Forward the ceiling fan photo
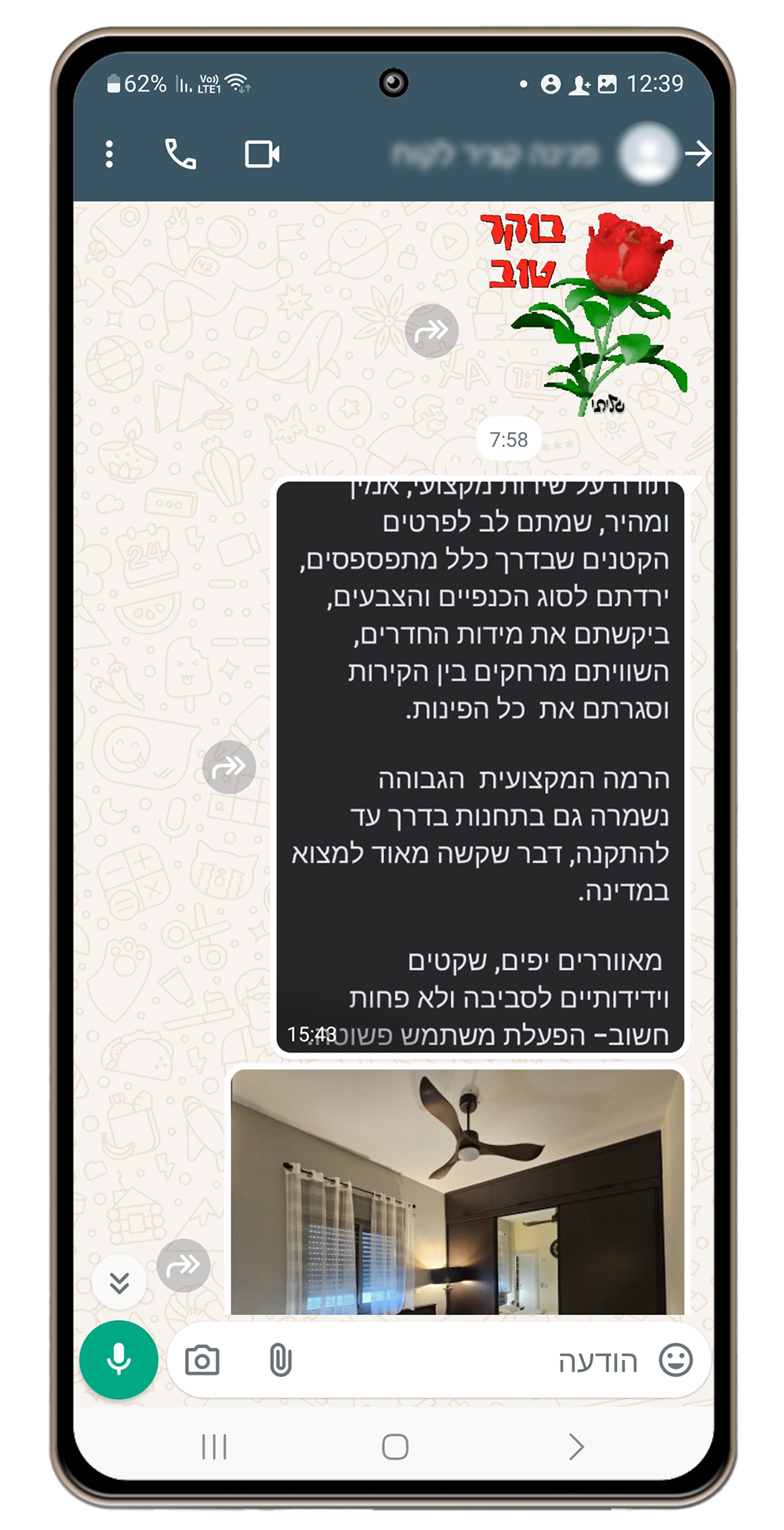The width and height of the screenshot is (784, 1530). 183,1265
